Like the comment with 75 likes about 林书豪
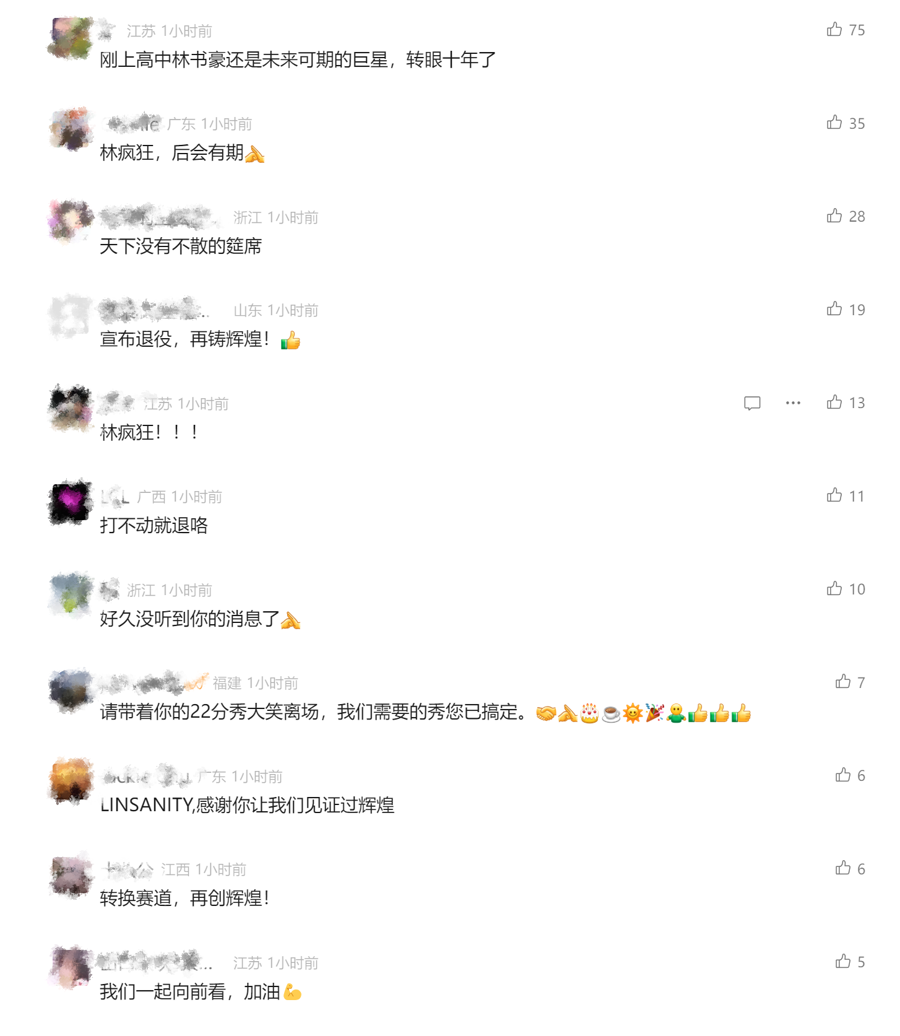 [834, 30]
